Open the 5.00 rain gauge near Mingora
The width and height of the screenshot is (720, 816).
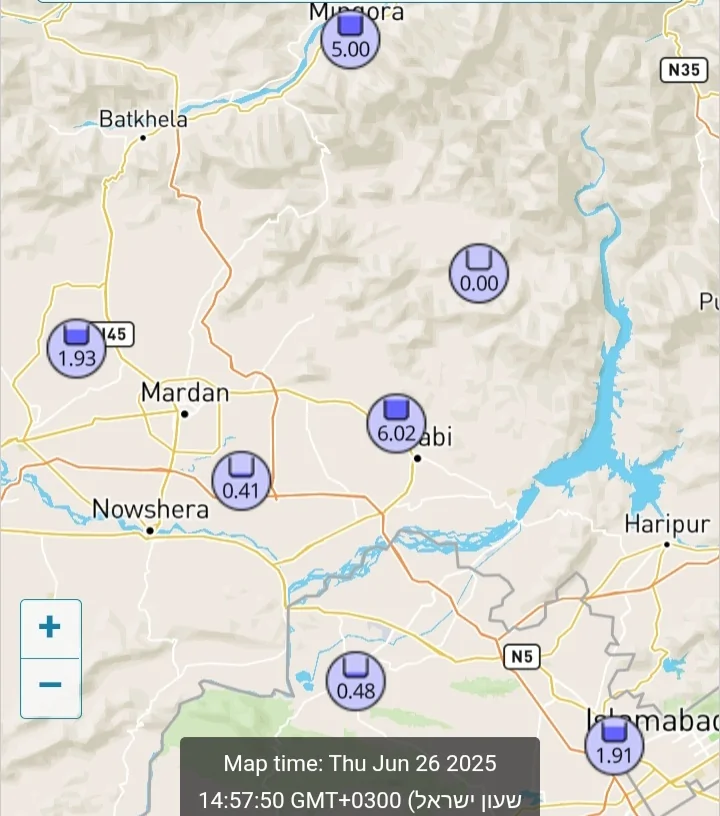(350, 40)
